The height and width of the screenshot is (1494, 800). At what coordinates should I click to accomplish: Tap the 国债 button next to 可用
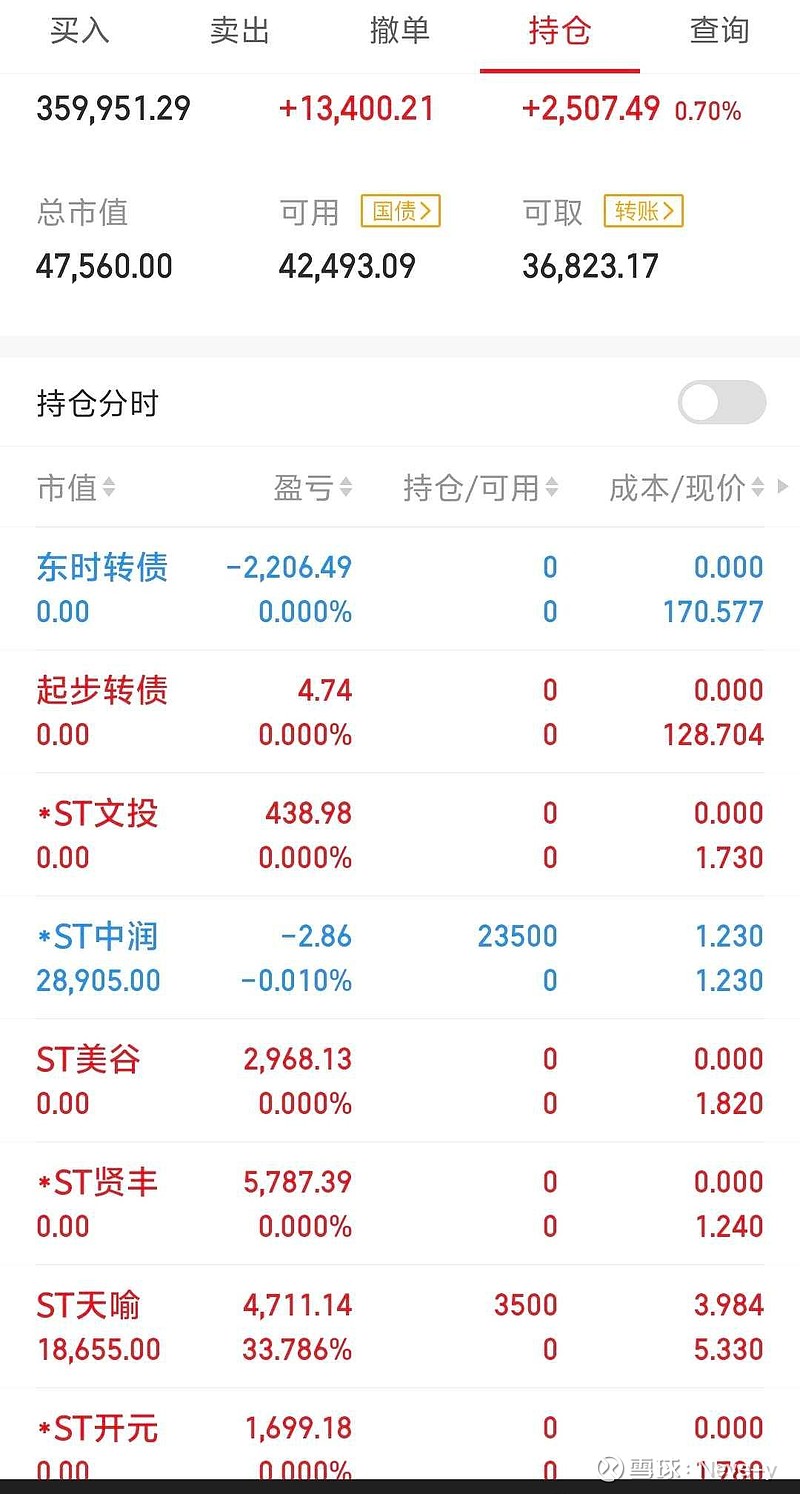(x=400, y=211)
